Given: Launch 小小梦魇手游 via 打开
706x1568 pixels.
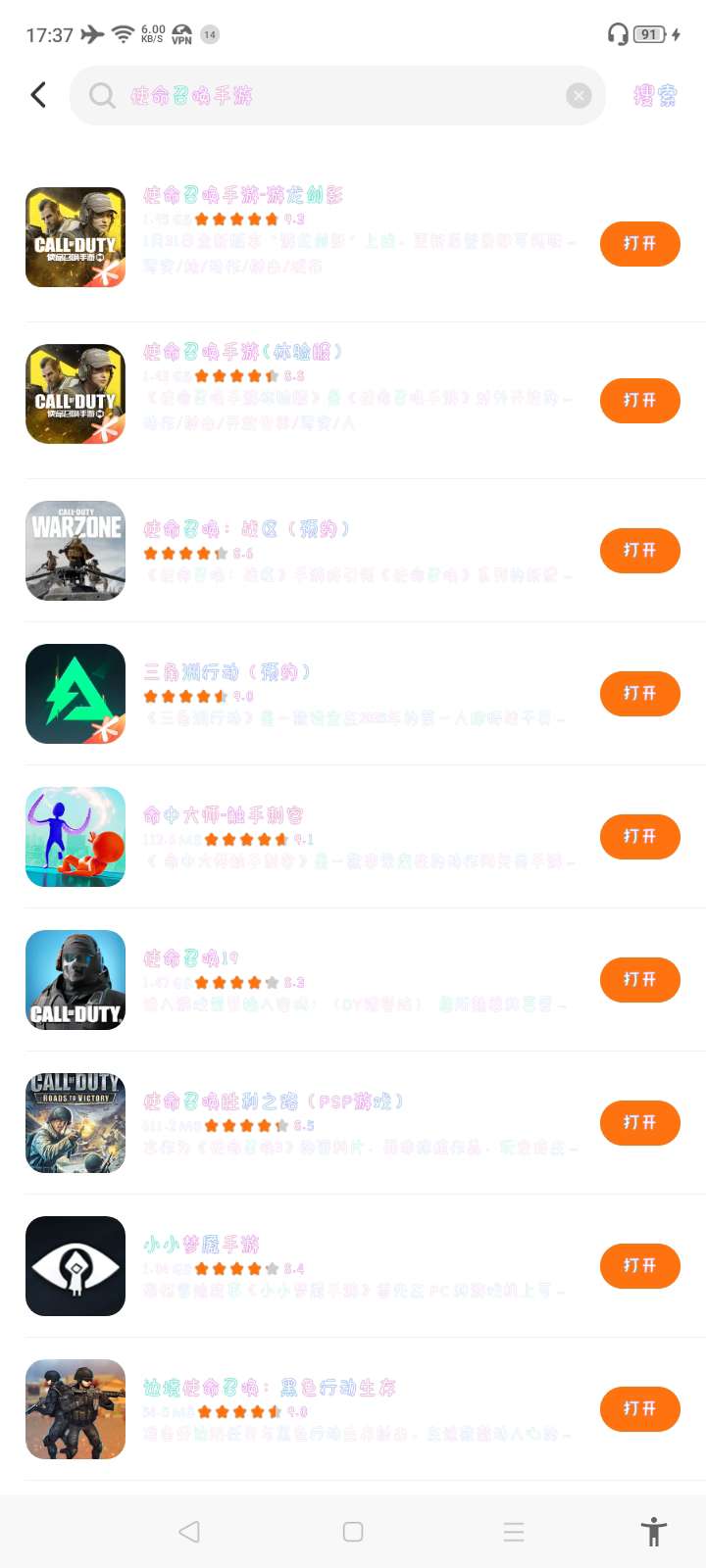Looking at the screenshot, I should pyautogui.click(x=639, y=1266).
